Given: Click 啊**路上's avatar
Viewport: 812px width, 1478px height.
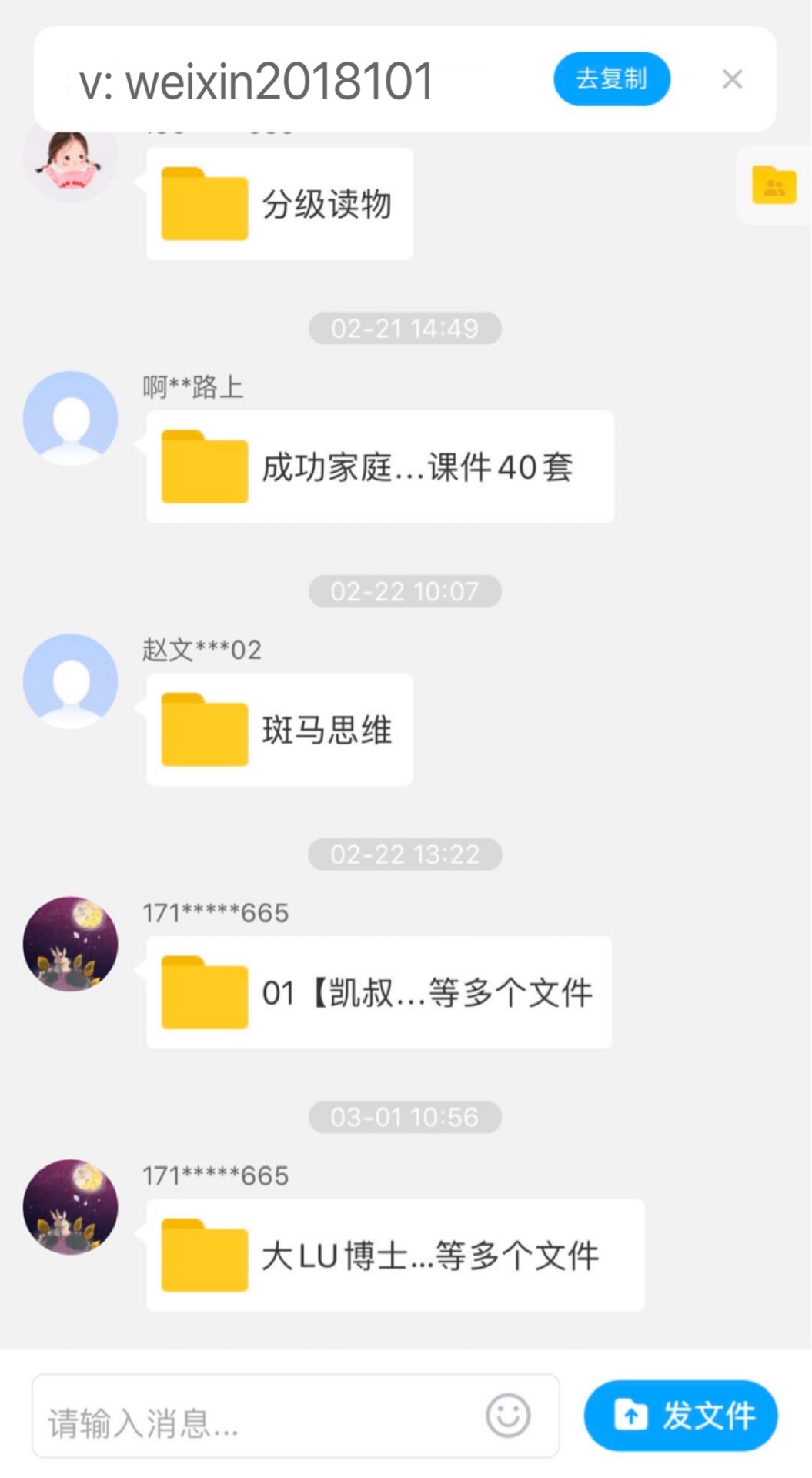Looking at the screenshot, I should click(x=70, y=416).
